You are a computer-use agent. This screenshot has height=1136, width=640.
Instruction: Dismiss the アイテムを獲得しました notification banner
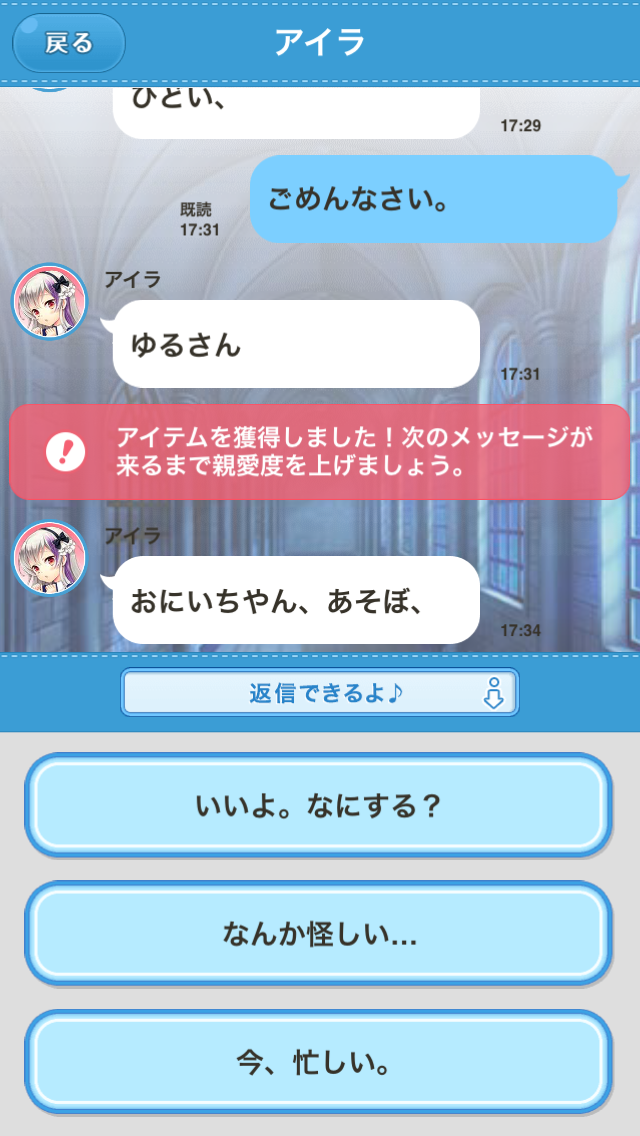tap(320, 452)
